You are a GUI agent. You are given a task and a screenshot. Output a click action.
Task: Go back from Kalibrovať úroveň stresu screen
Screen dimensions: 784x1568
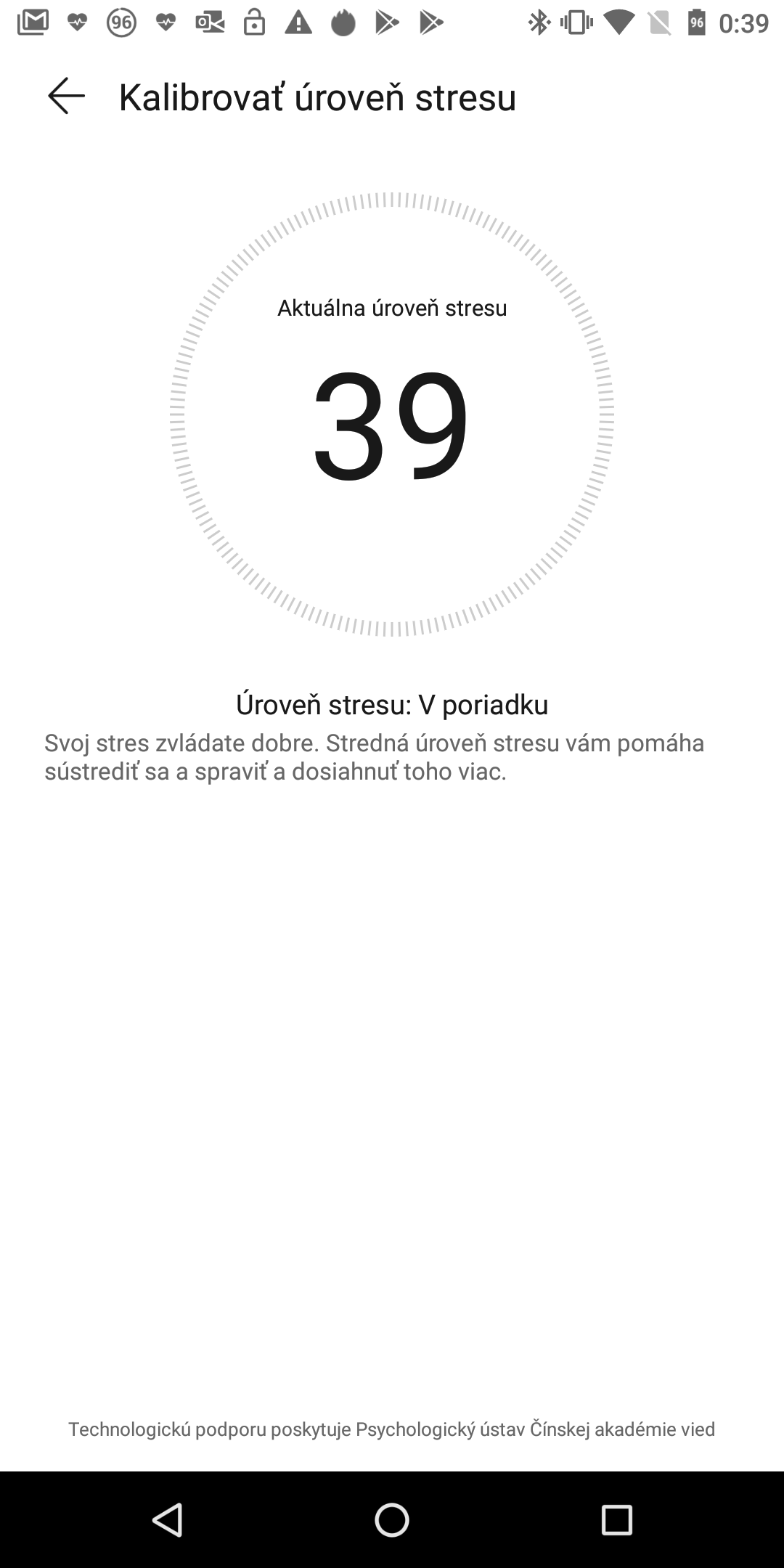[x=66, y=96]
